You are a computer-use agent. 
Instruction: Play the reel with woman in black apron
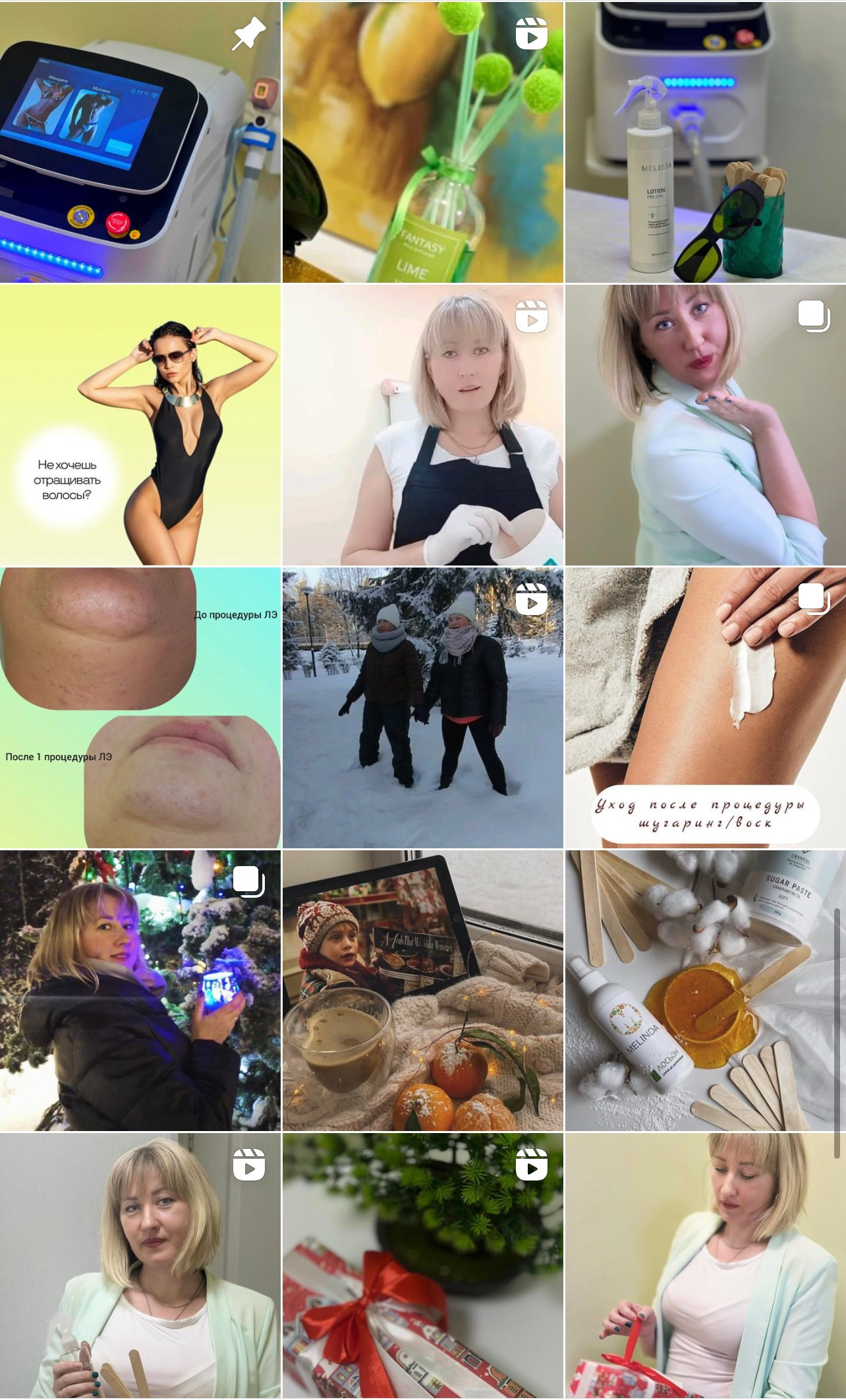click(423, 424)
